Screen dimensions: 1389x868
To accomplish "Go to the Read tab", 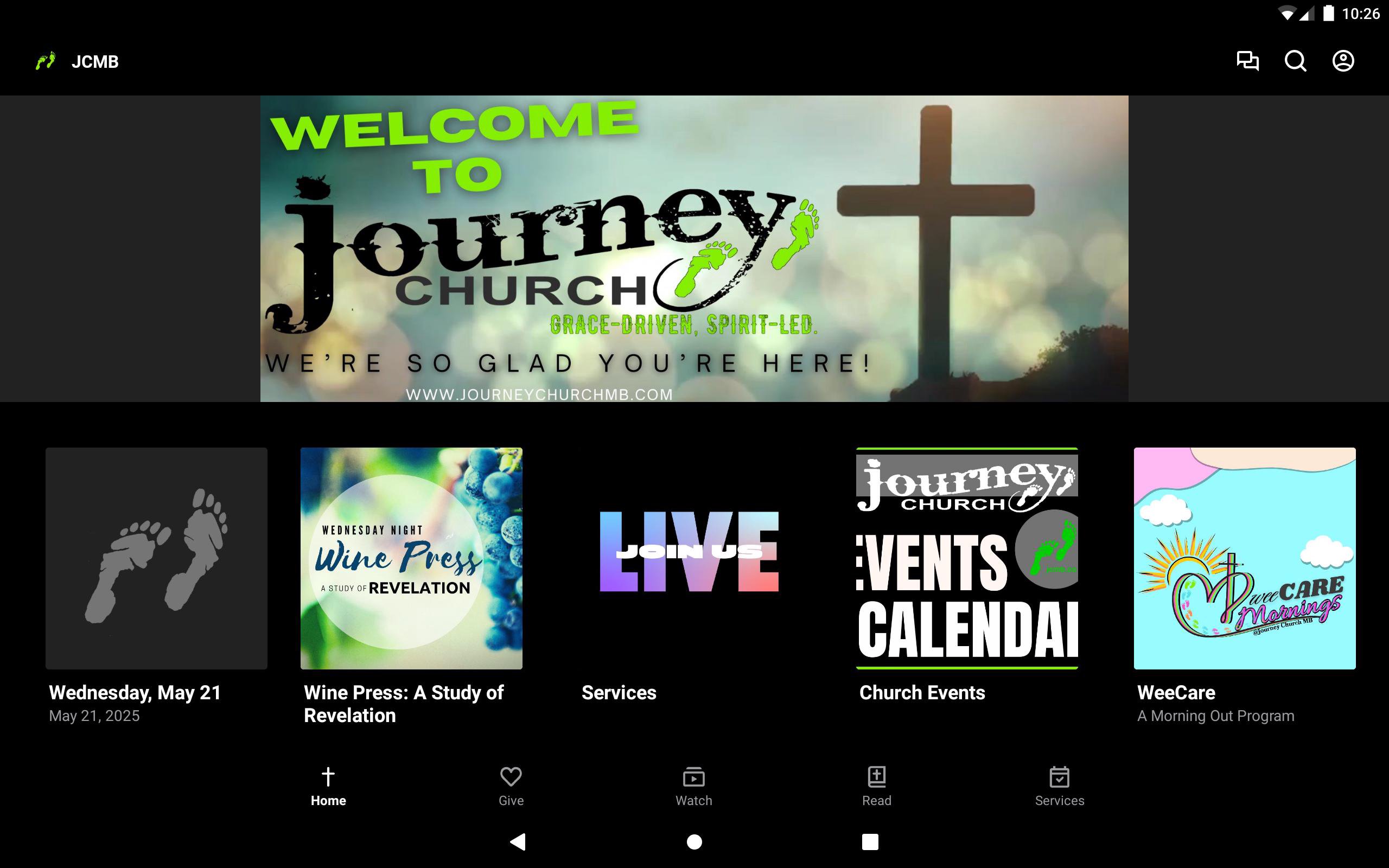I will tap(876, 786).
